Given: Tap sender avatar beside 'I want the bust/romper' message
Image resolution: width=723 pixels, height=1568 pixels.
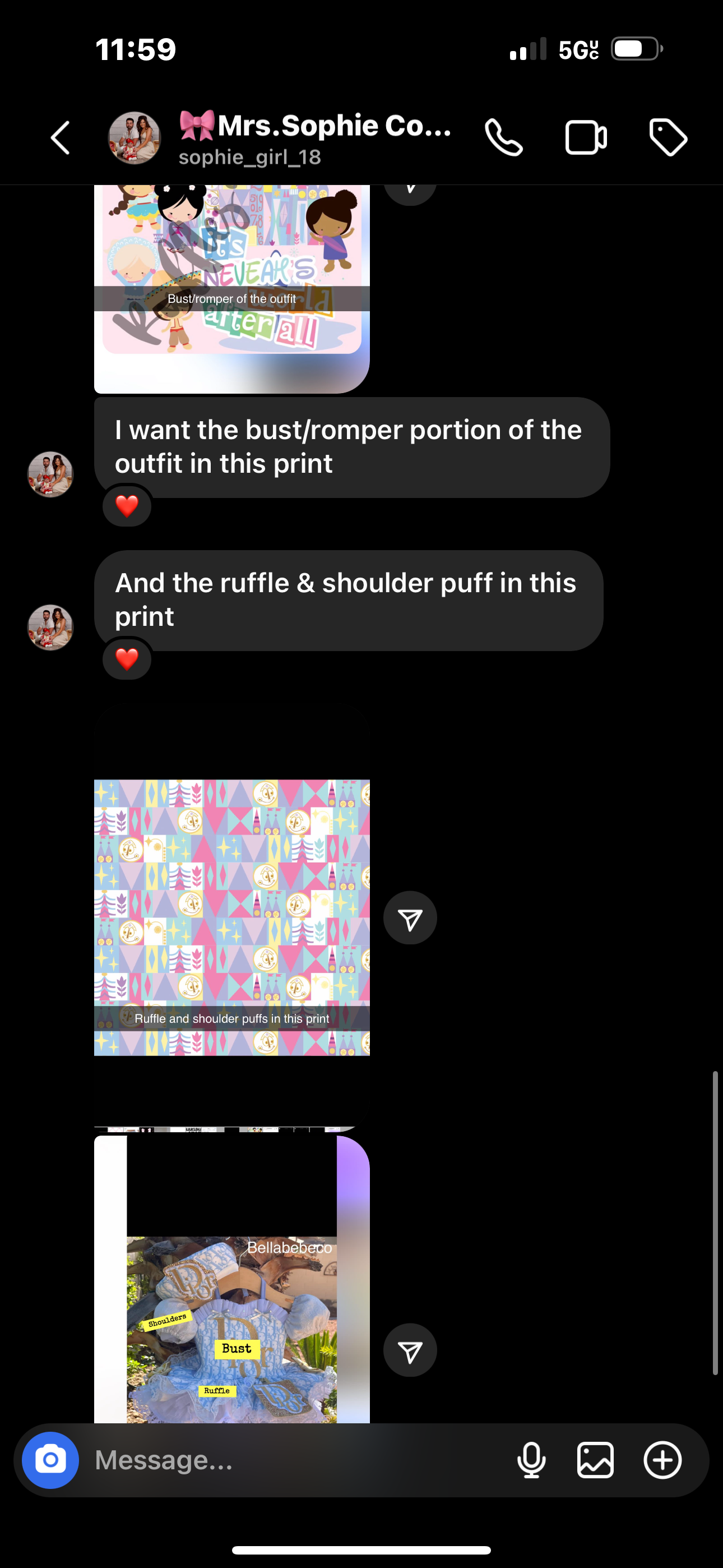Looking at the screenshot, I should click(x=50, y=474).
